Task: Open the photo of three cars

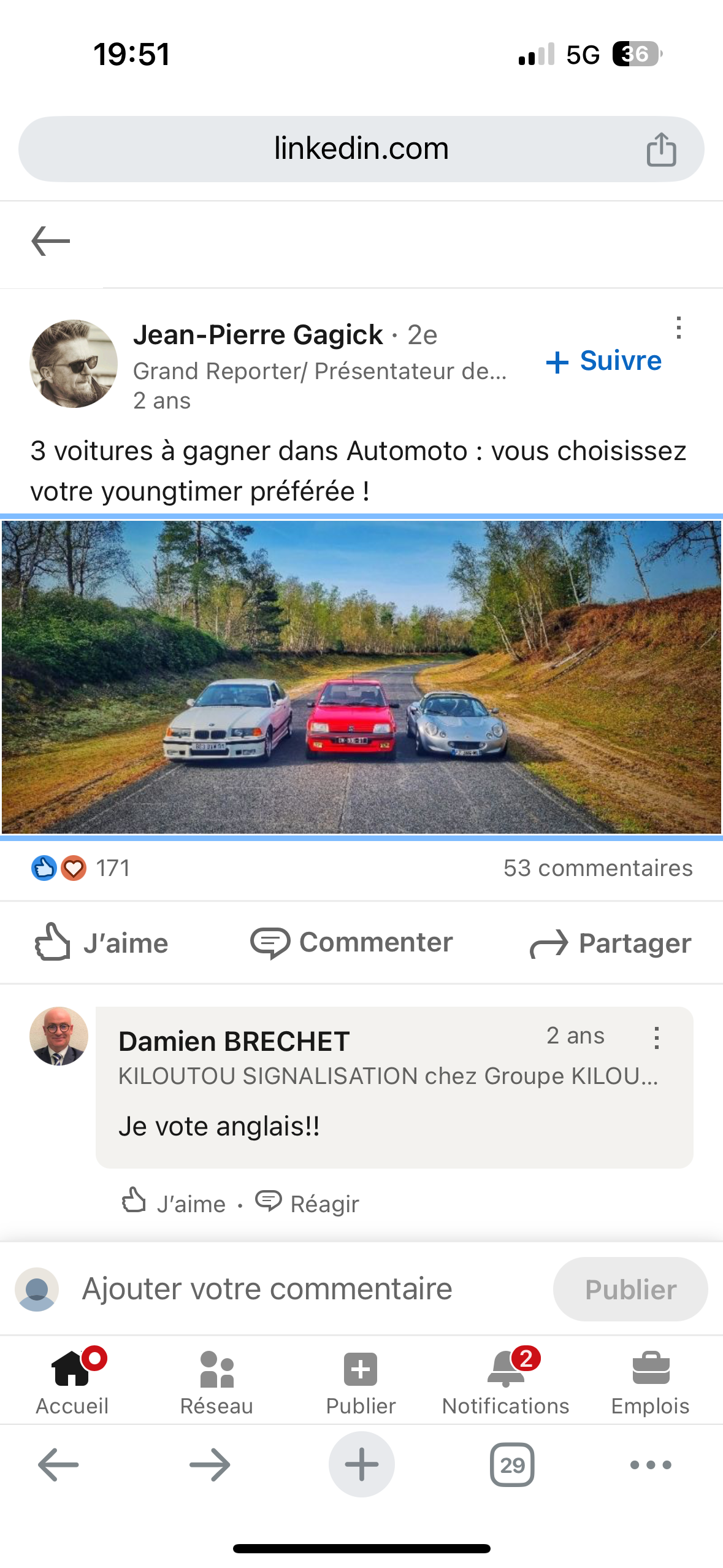Action: click(361, 677)
